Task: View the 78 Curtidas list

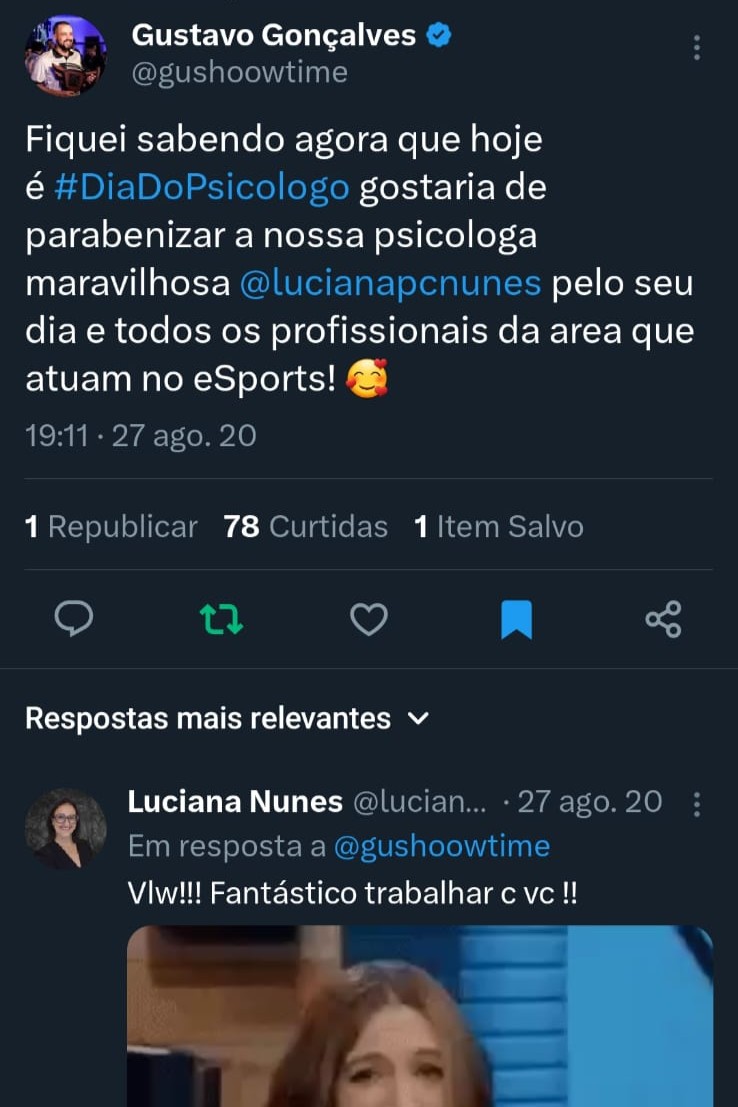Action: point(306,527)
